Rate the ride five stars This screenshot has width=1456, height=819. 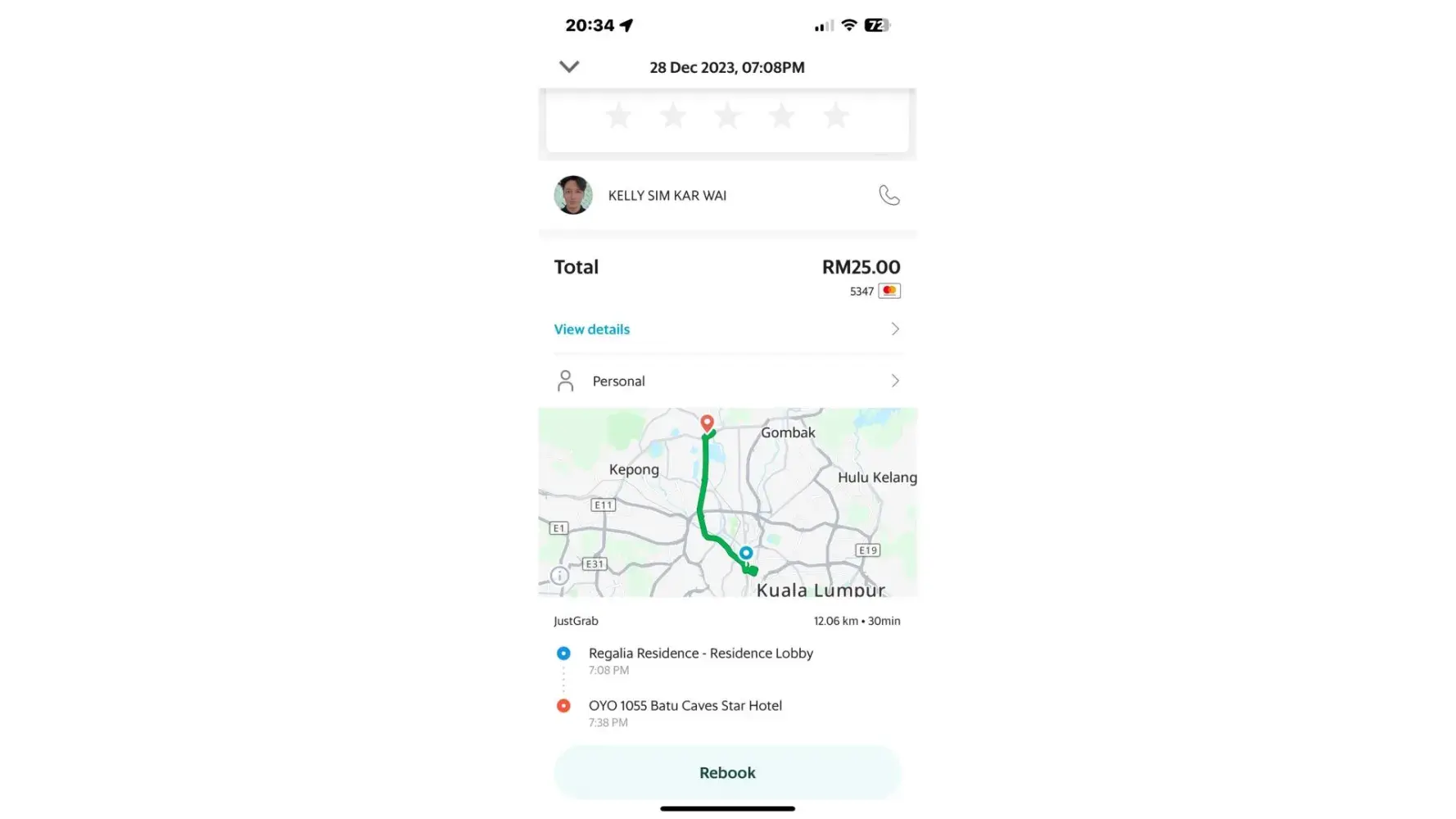click(835, 115)
